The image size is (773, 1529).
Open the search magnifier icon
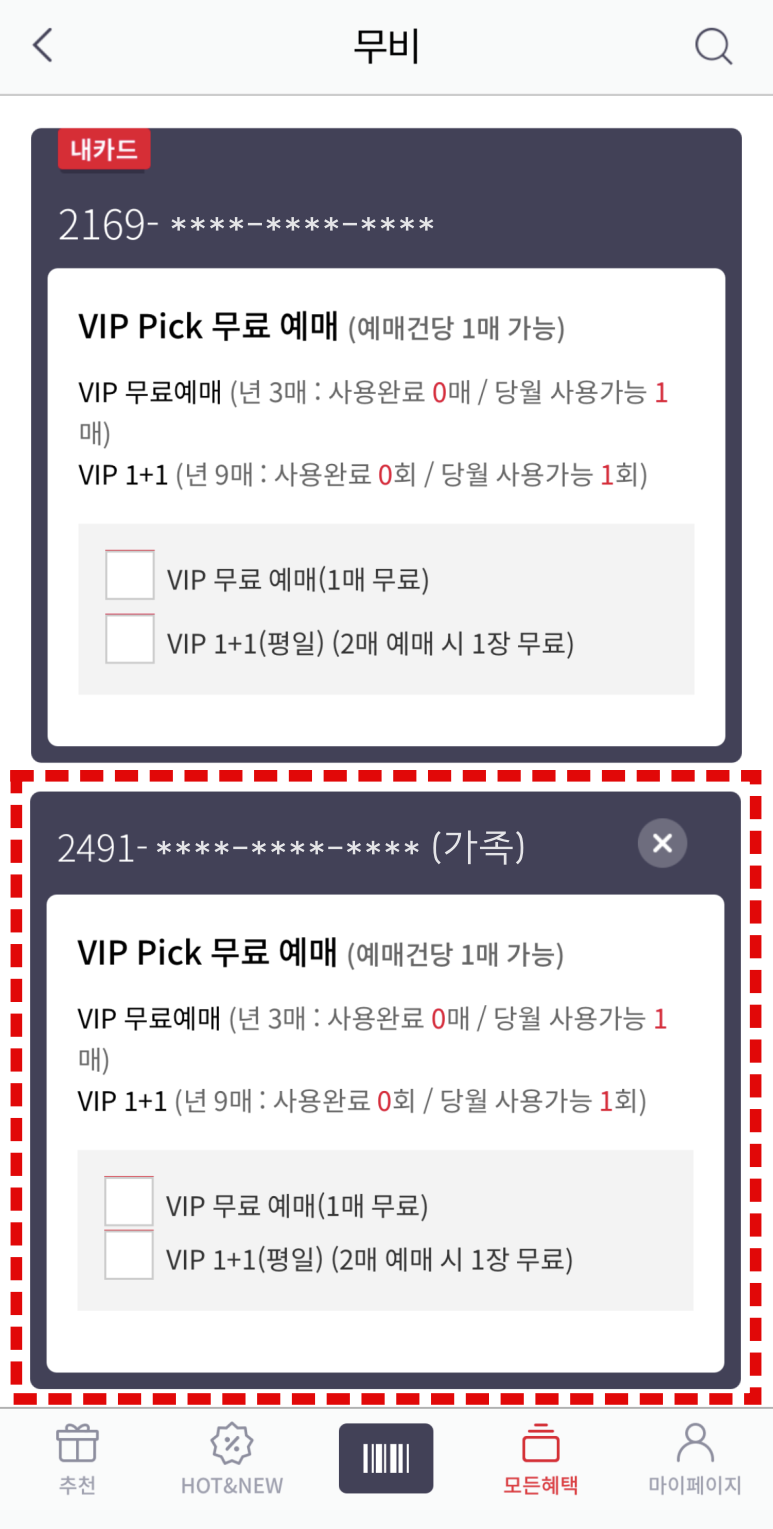pos(713,46)
